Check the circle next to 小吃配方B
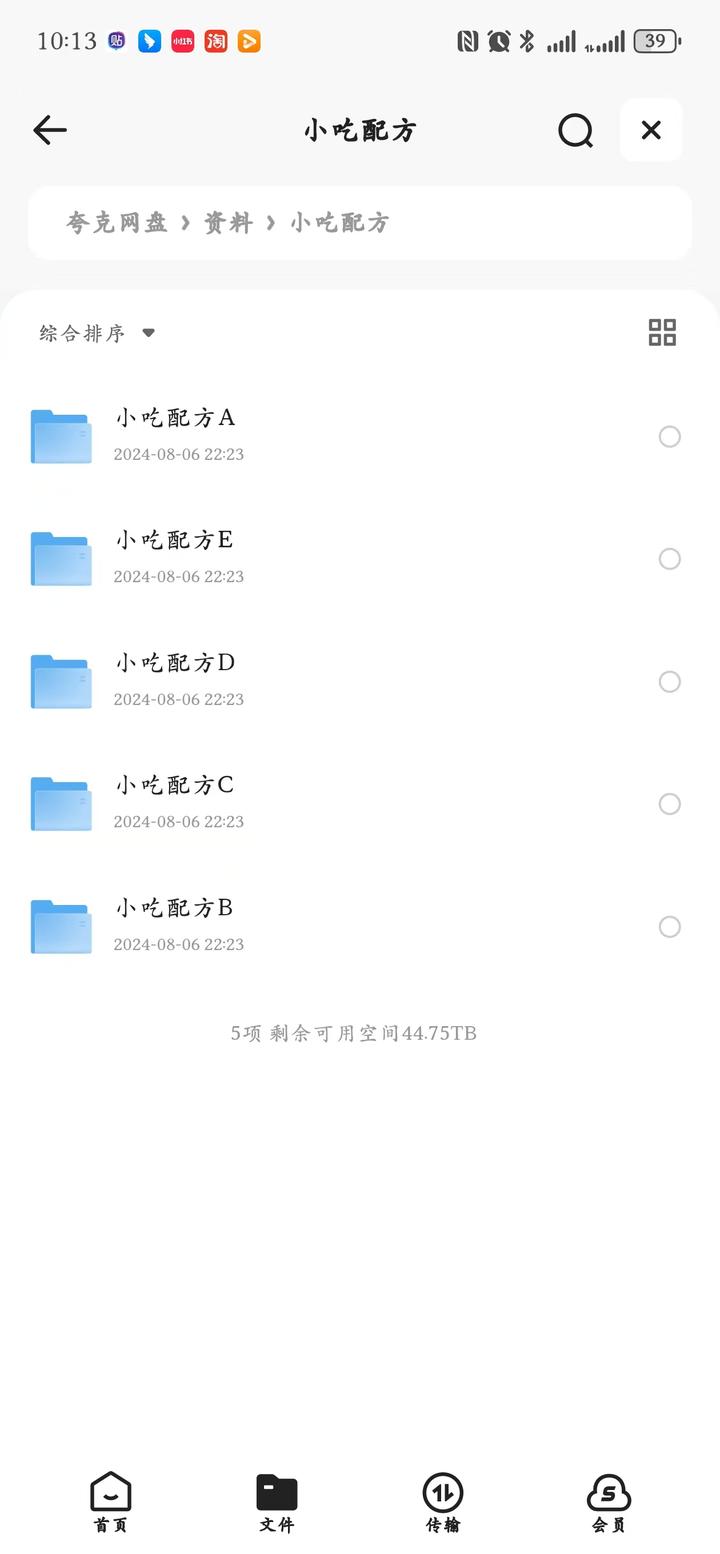 point(670,927)
